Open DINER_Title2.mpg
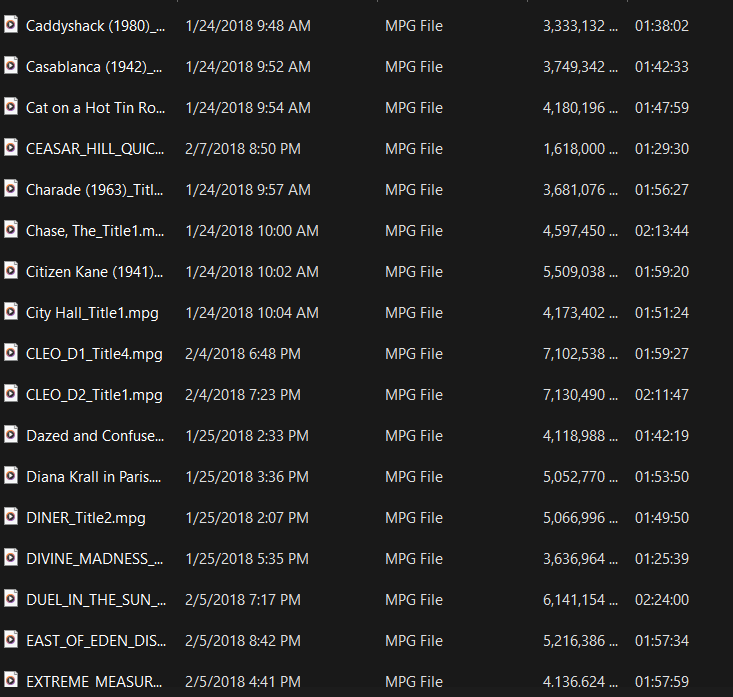The height and width of the screenshot is (697, 733). [x=86, y=518]
